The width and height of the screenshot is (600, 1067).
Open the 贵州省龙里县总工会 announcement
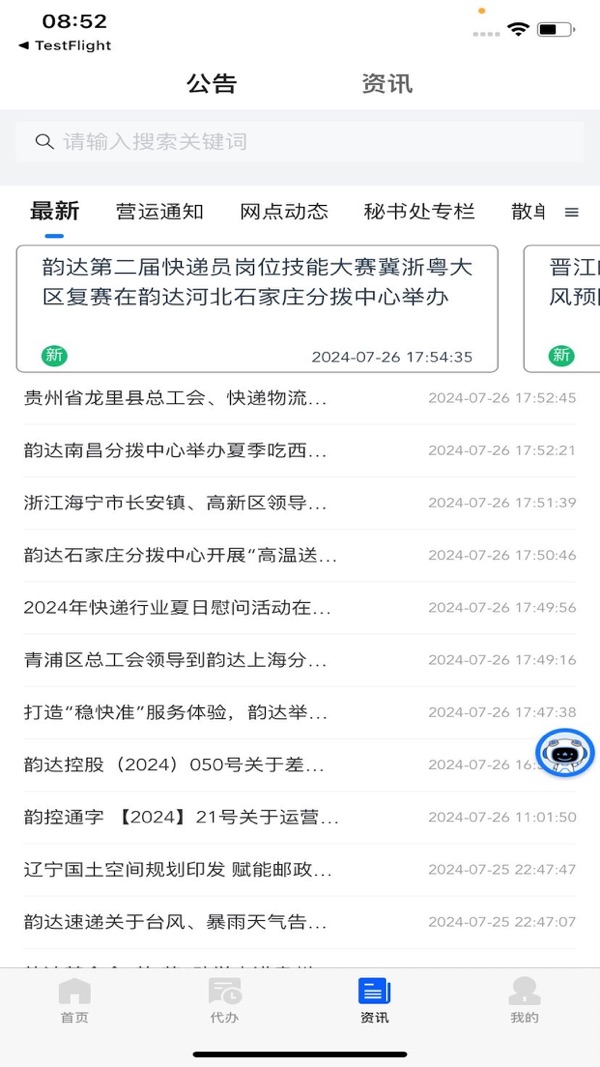[x=299, y=398]
